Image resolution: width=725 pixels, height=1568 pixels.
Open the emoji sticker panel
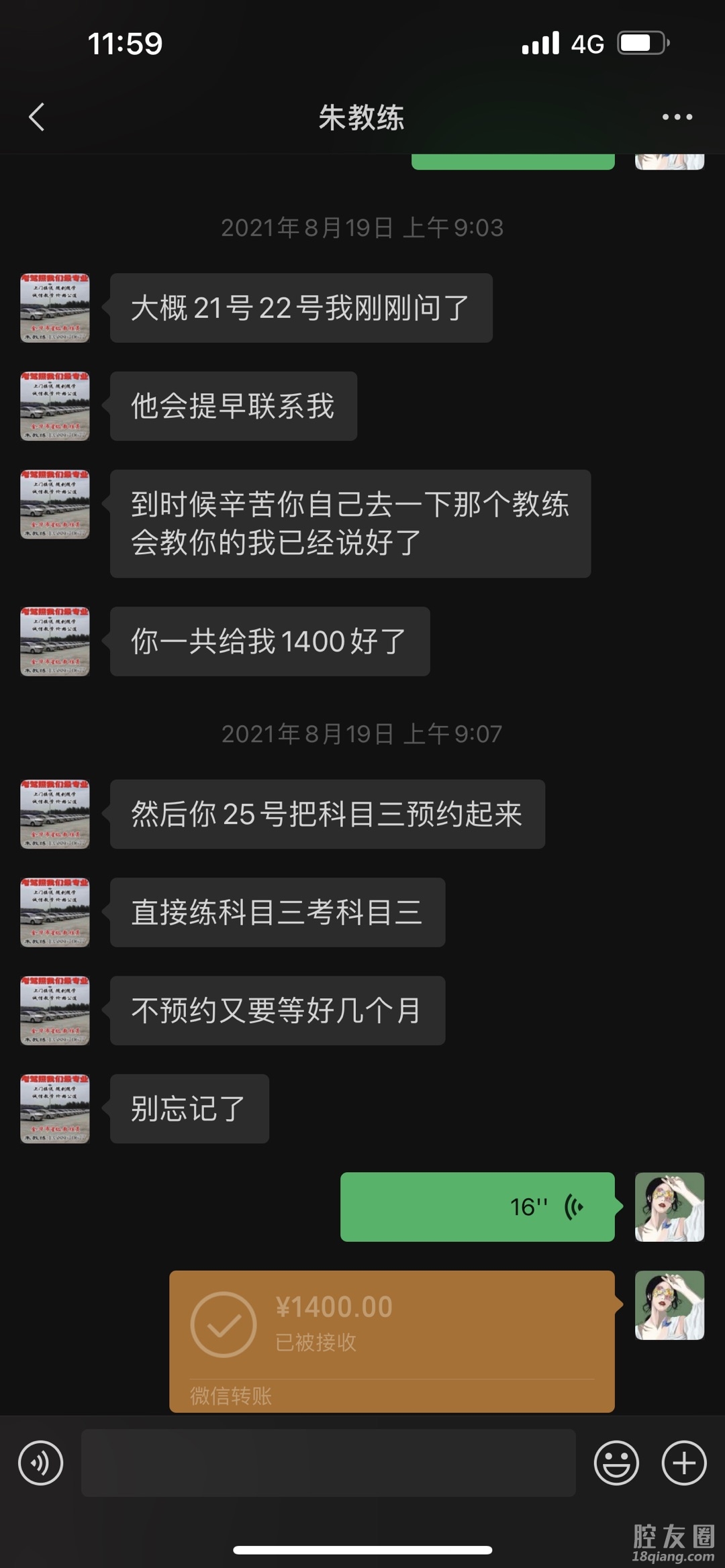tap(616, 1463)
